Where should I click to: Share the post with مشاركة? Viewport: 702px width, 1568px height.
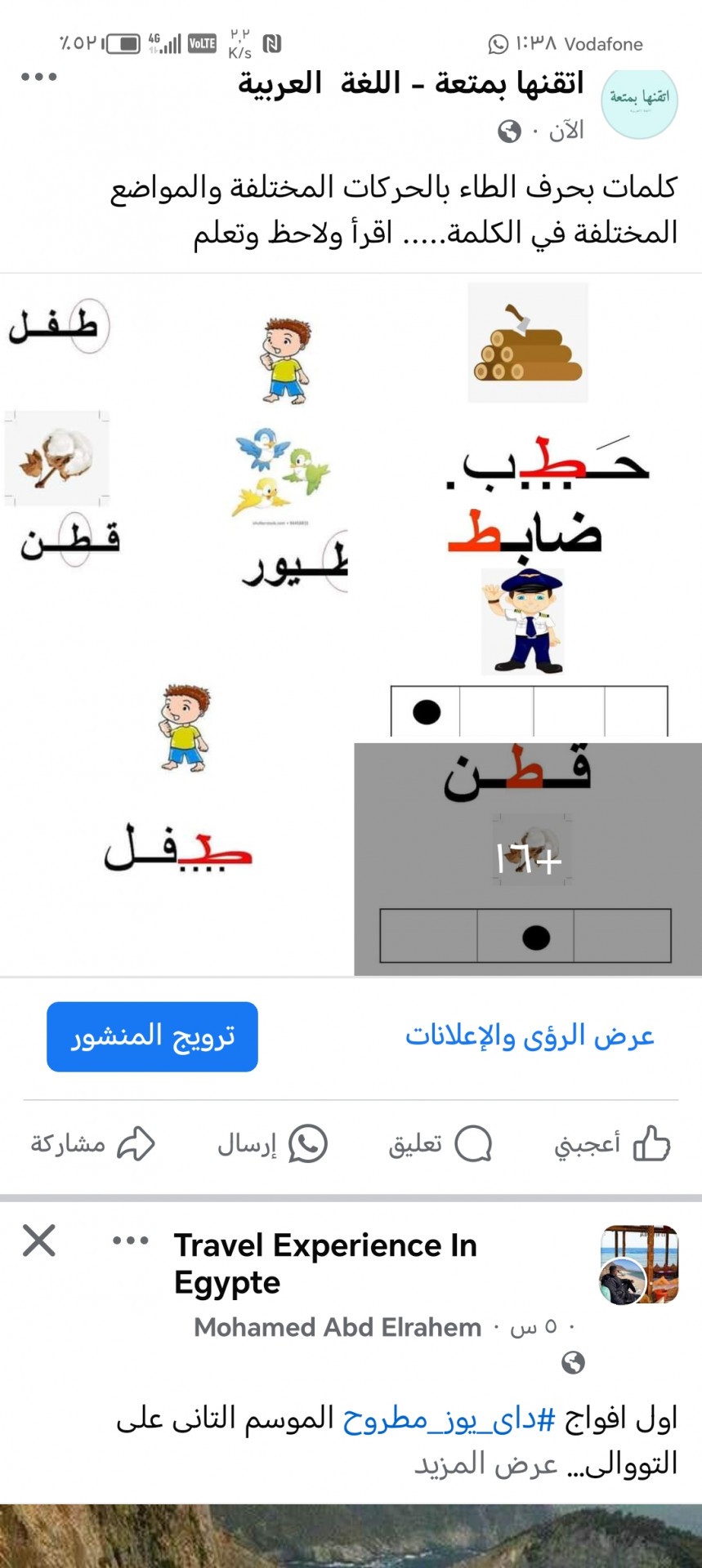click(x=92, y=1143)
